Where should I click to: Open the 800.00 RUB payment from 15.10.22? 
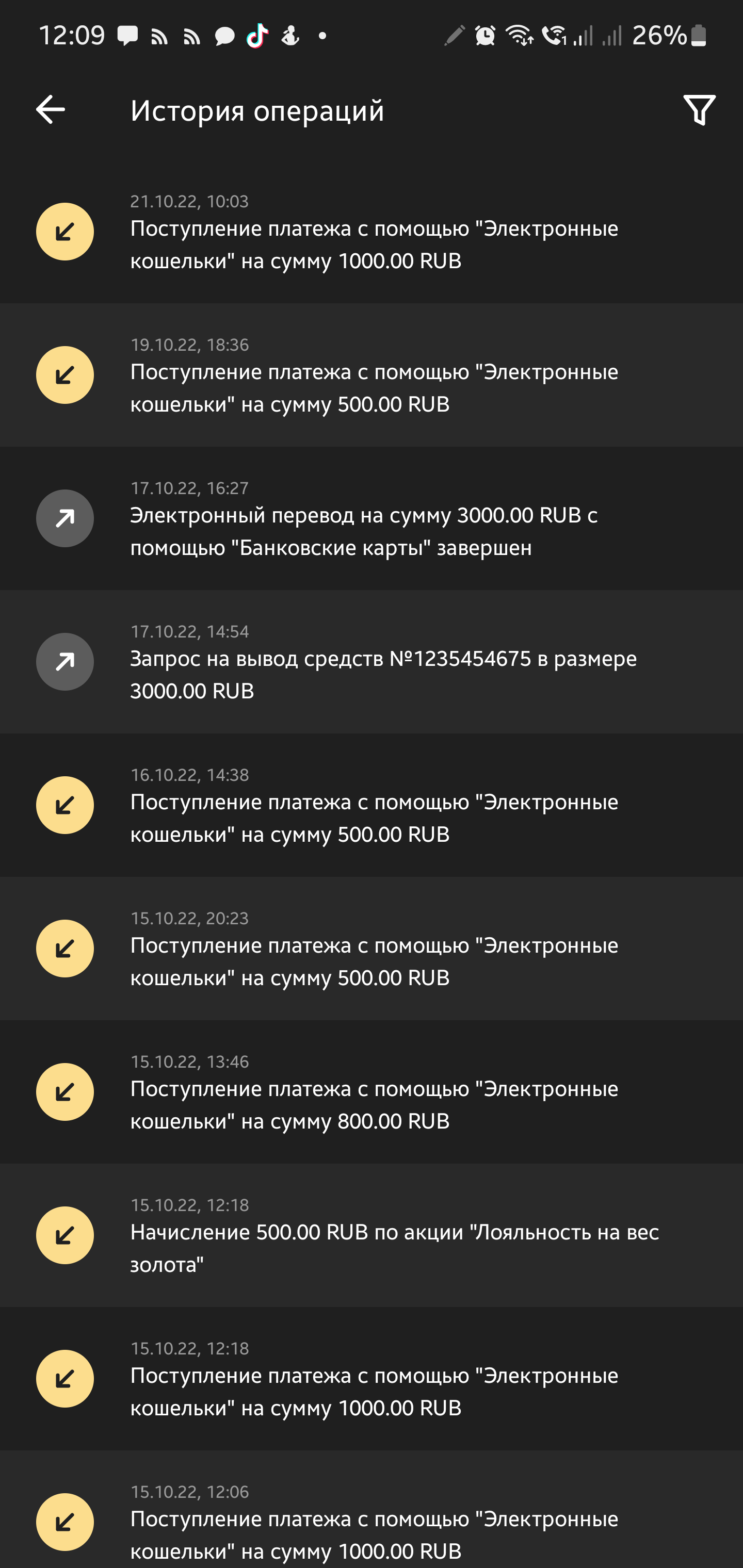[372, 1092]
